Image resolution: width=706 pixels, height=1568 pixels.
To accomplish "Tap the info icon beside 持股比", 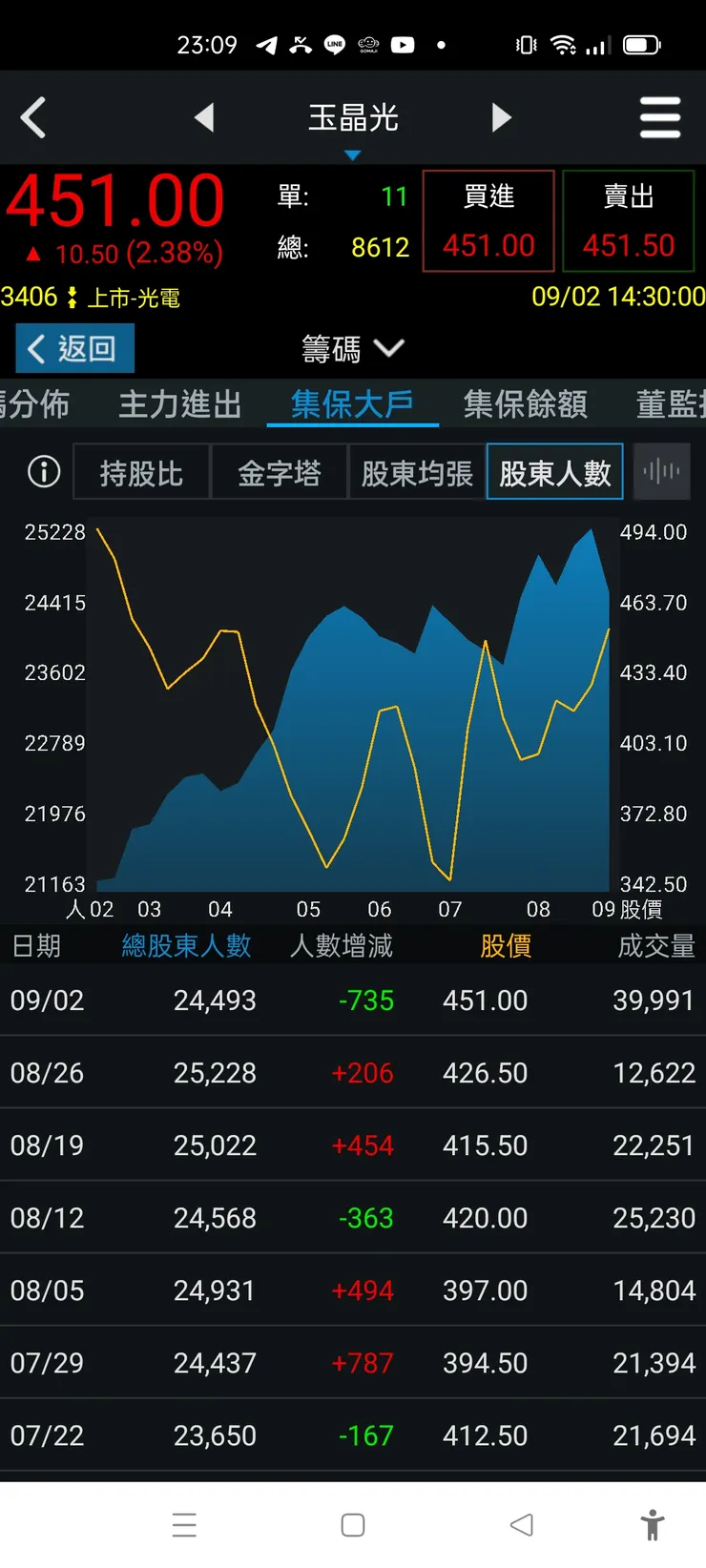I will coord(42,471).
